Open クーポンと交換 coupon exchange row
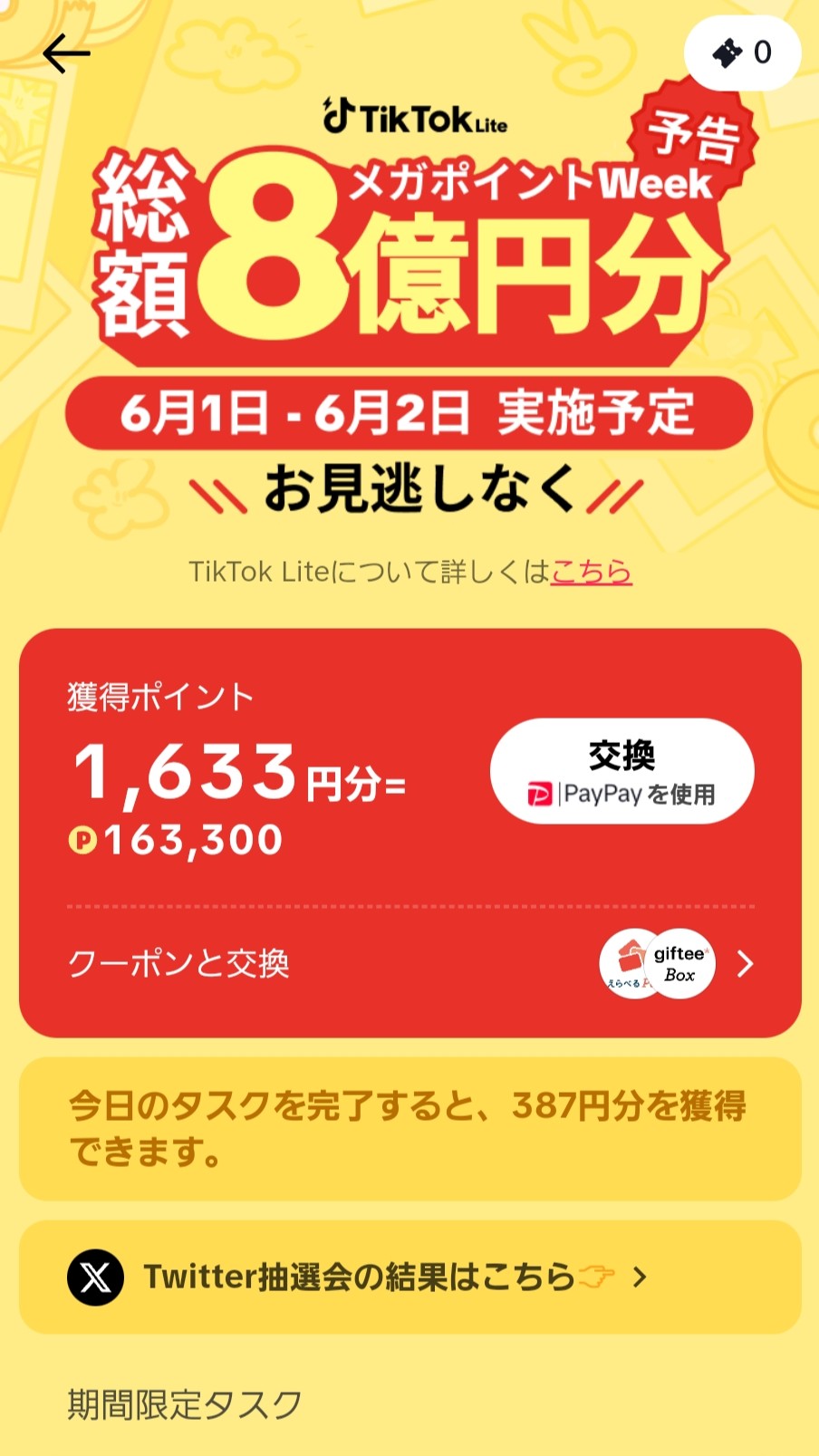 (x=409, y=964)
